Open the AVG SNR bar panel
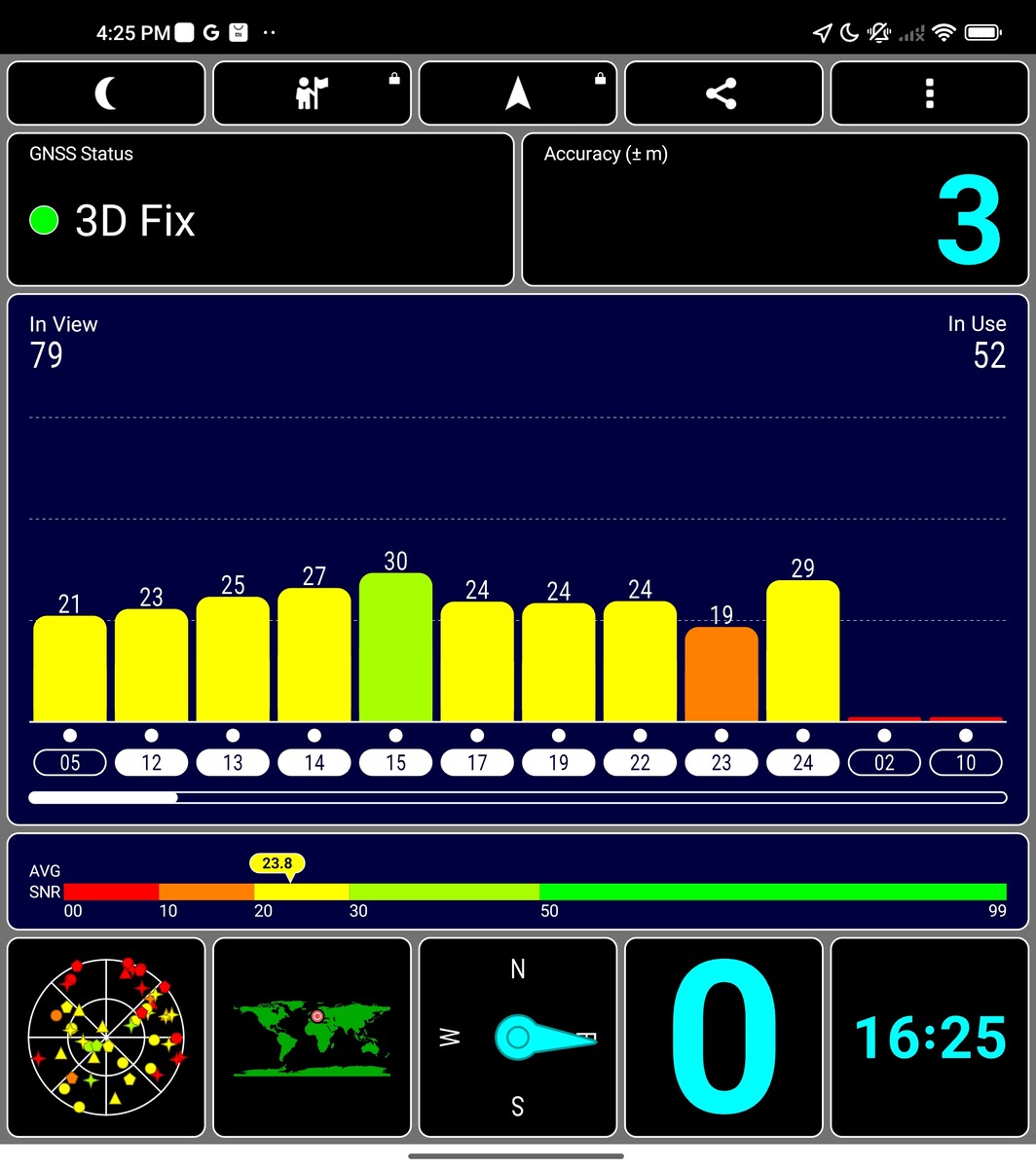 pos(518,881)
